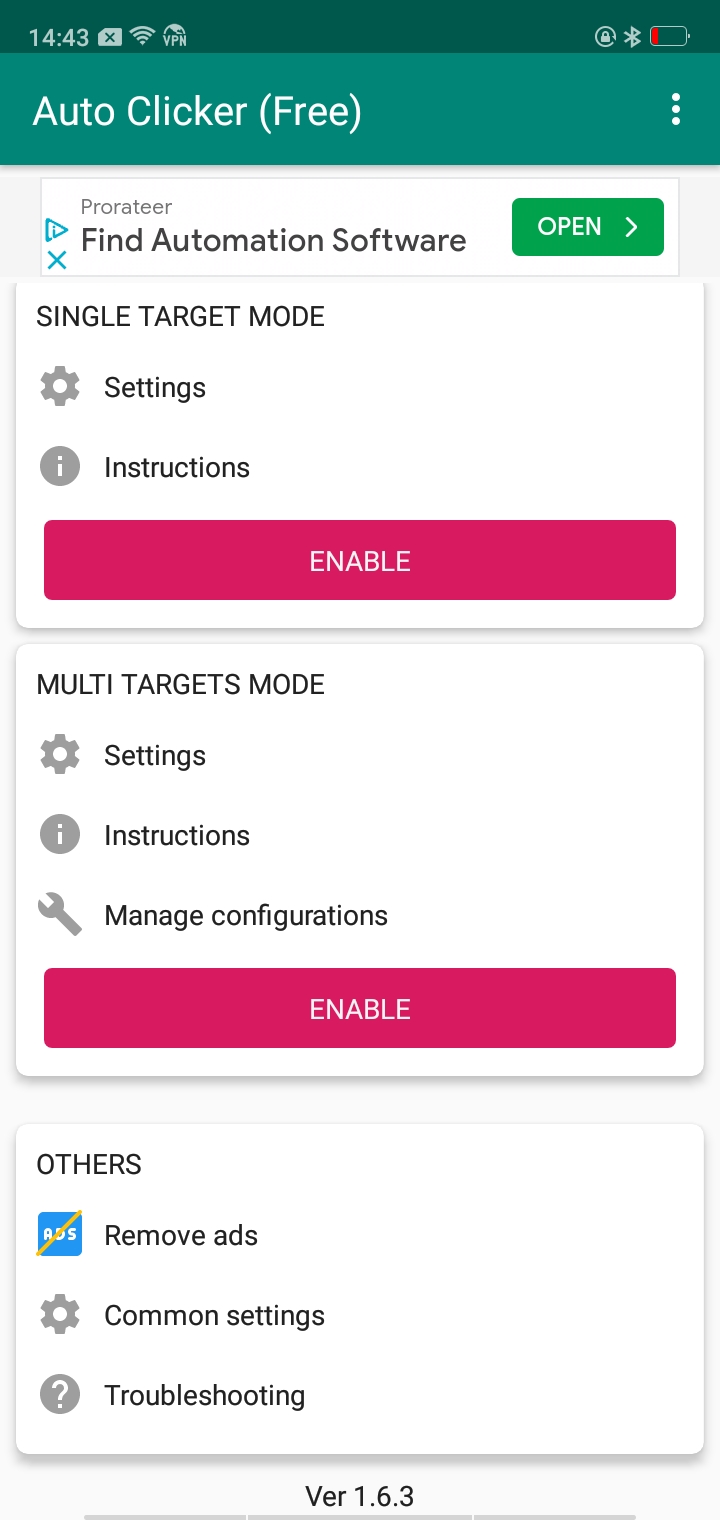The height and width of the screenshot is (1520, 720).
Task: View Instructions under Single Target Mode
Action: 177,467
